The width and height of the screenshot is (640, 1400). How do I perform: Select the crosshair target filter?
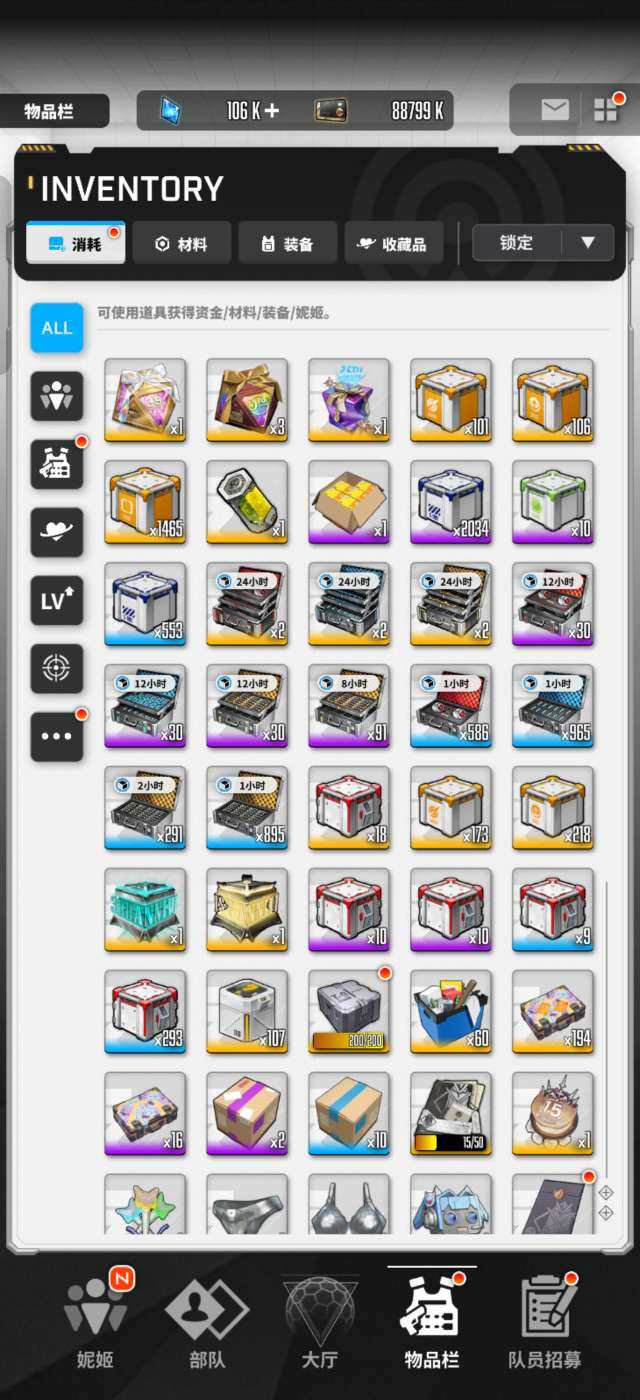coord(57,669)
